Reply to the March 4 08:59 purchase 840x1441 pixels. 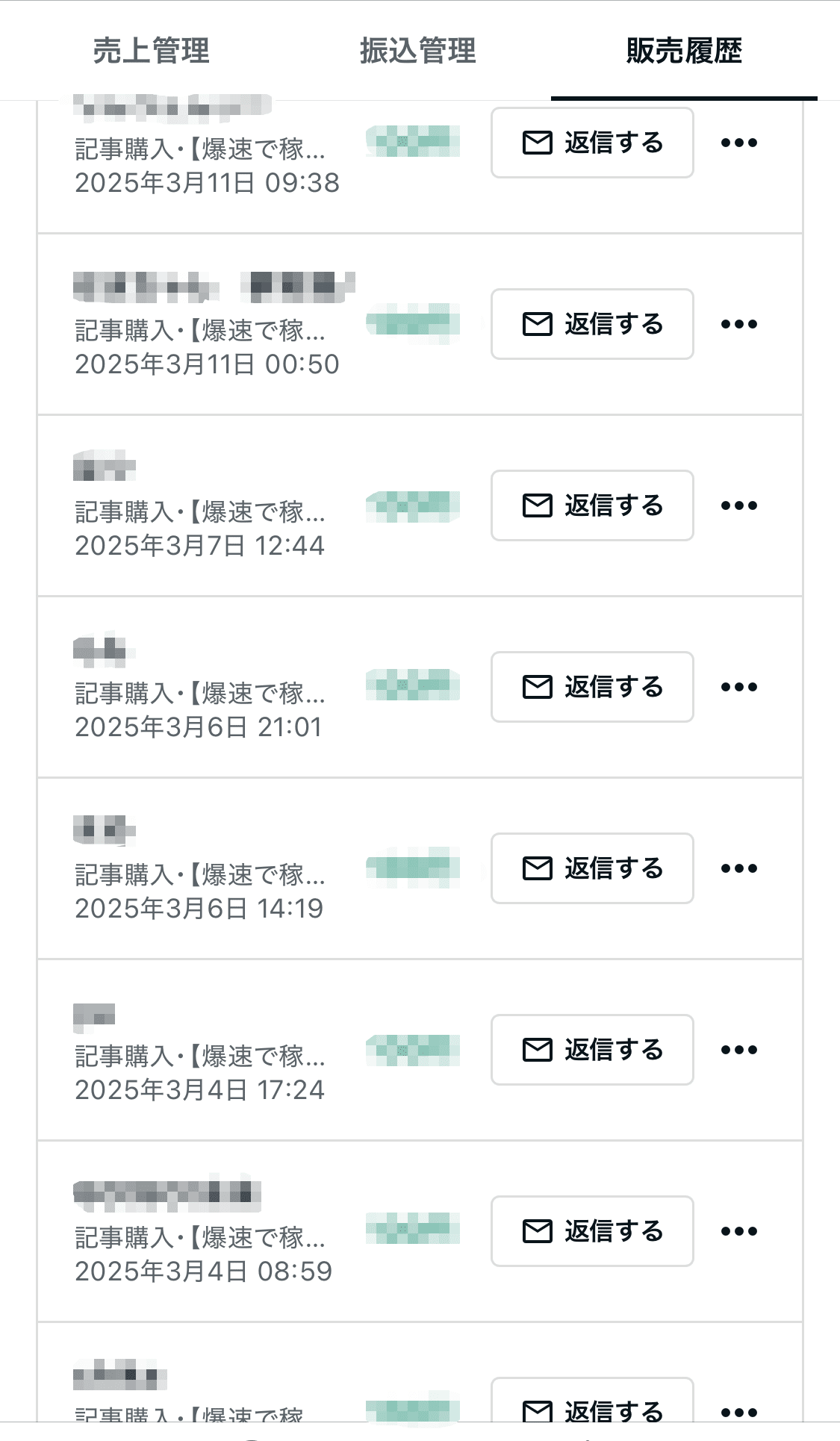(592, 1231)
